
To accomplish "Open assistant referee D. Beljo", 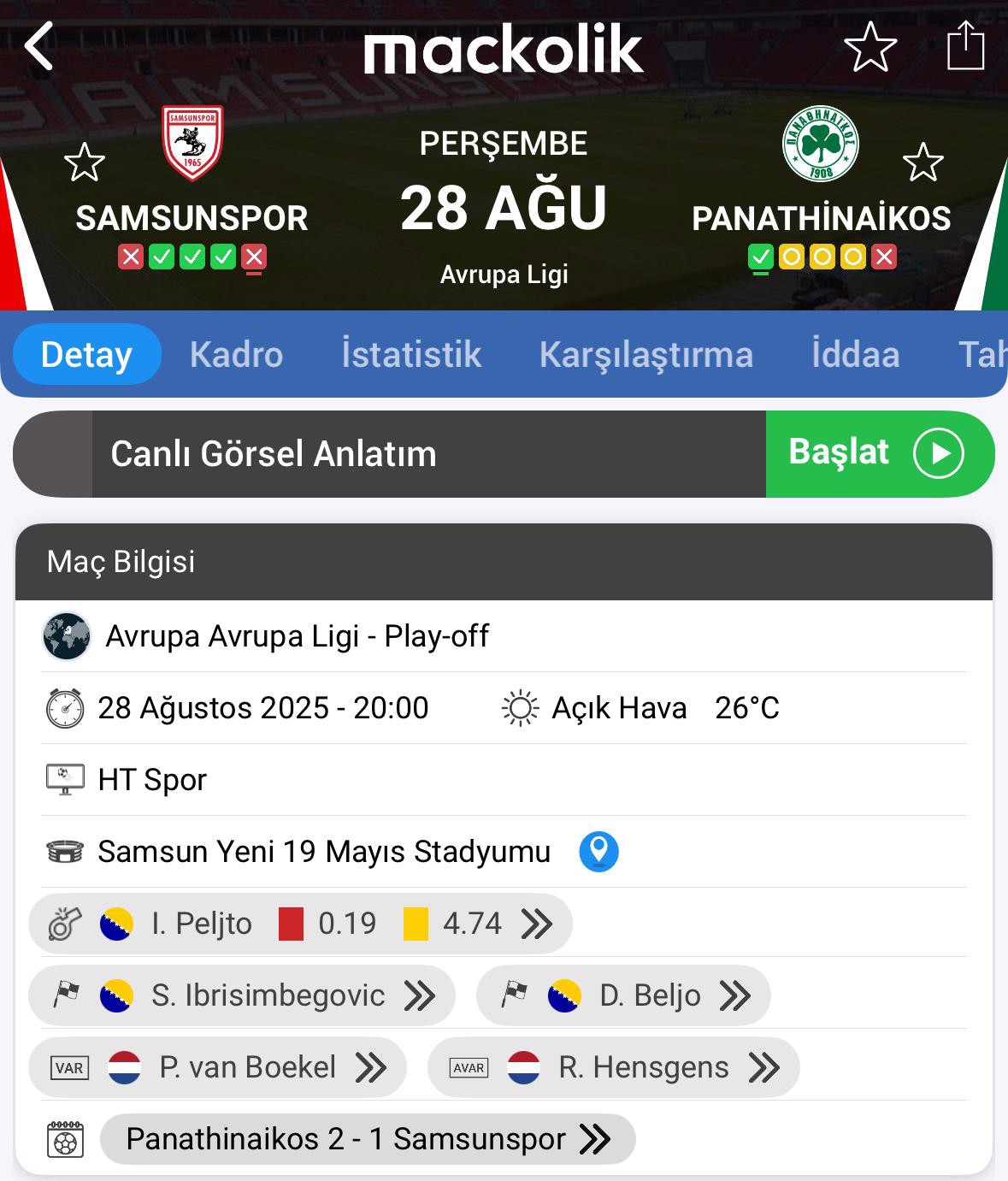I will pos(623,995).
